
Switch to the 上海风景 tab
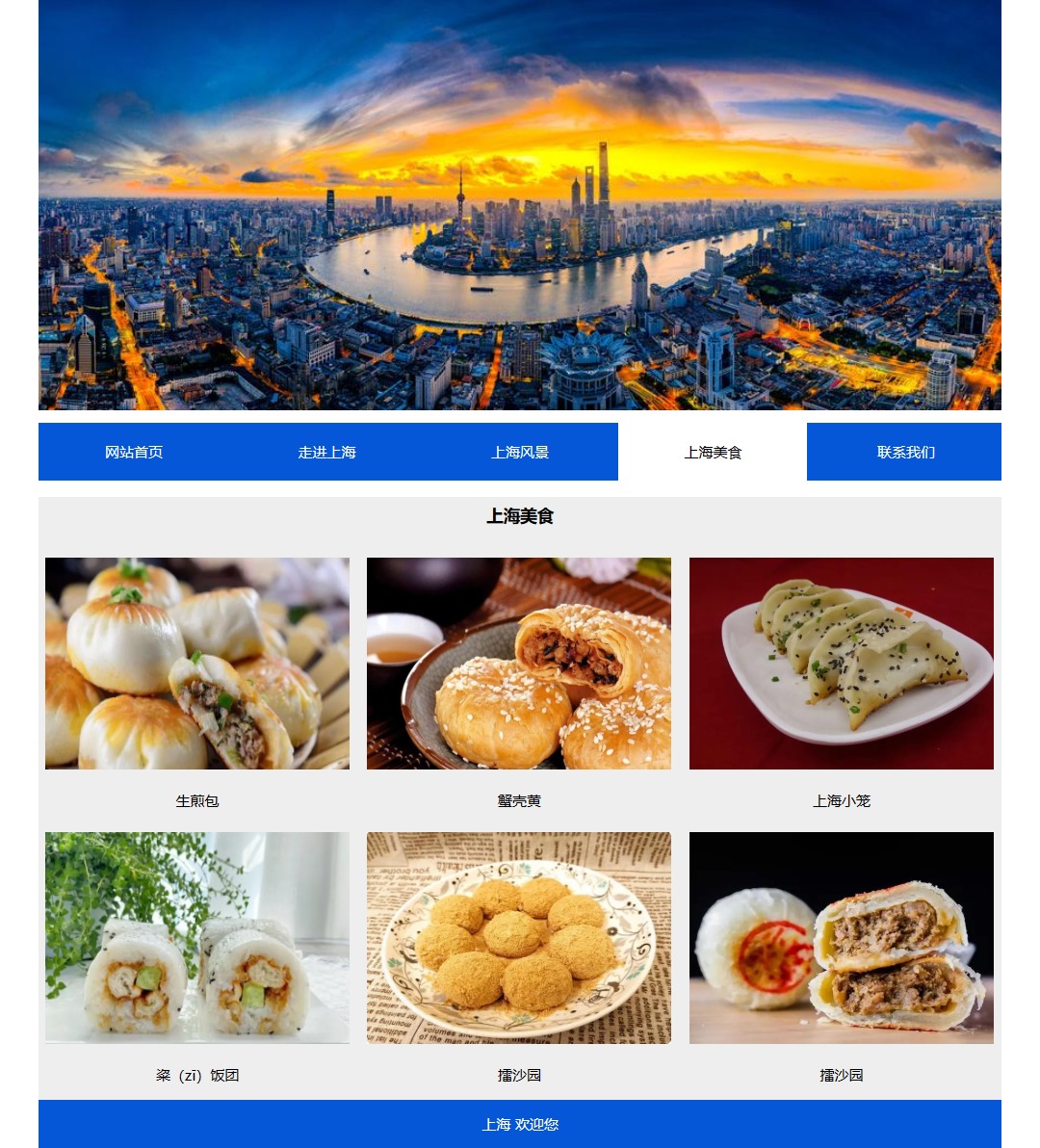pos(520,452)
